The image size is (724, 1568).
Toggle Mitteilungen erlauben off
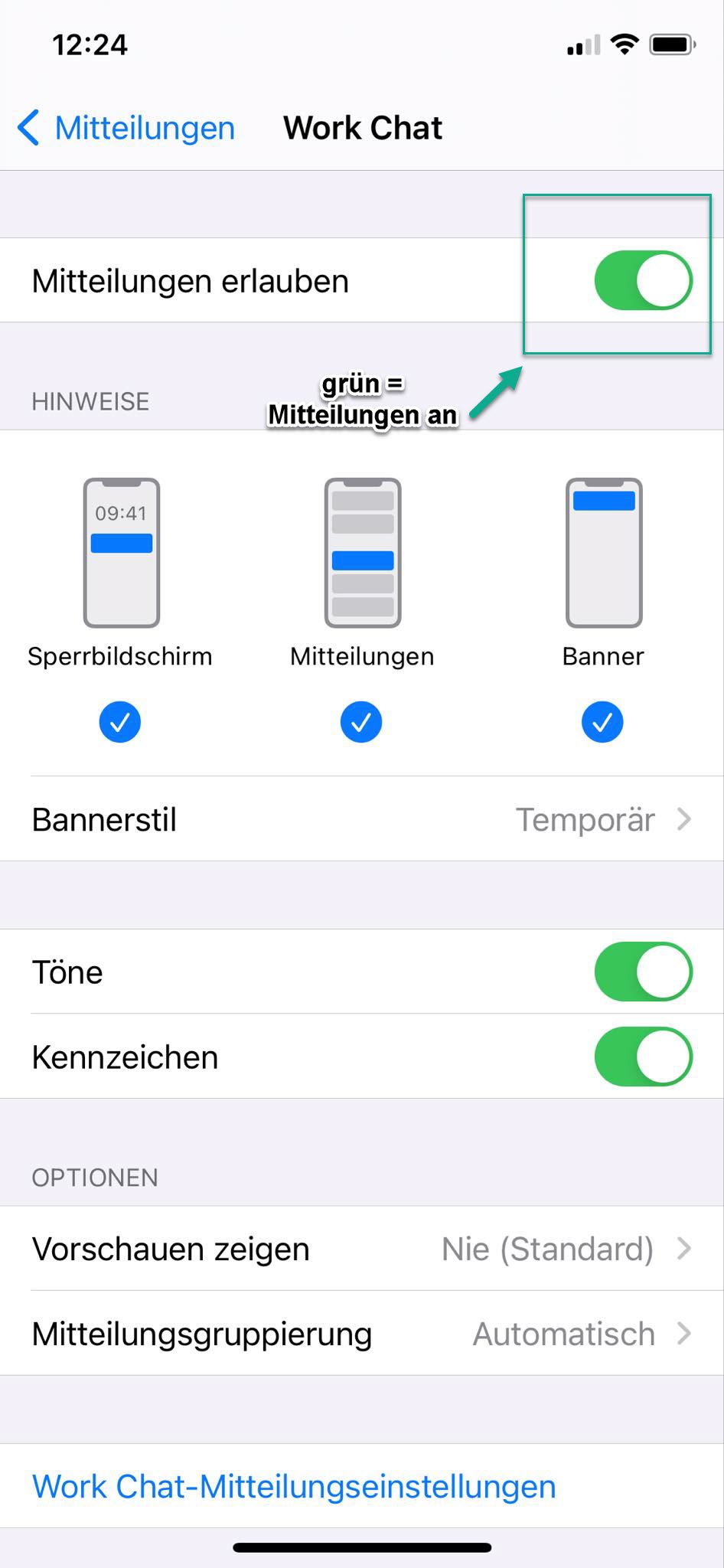[x=643, y=280]
